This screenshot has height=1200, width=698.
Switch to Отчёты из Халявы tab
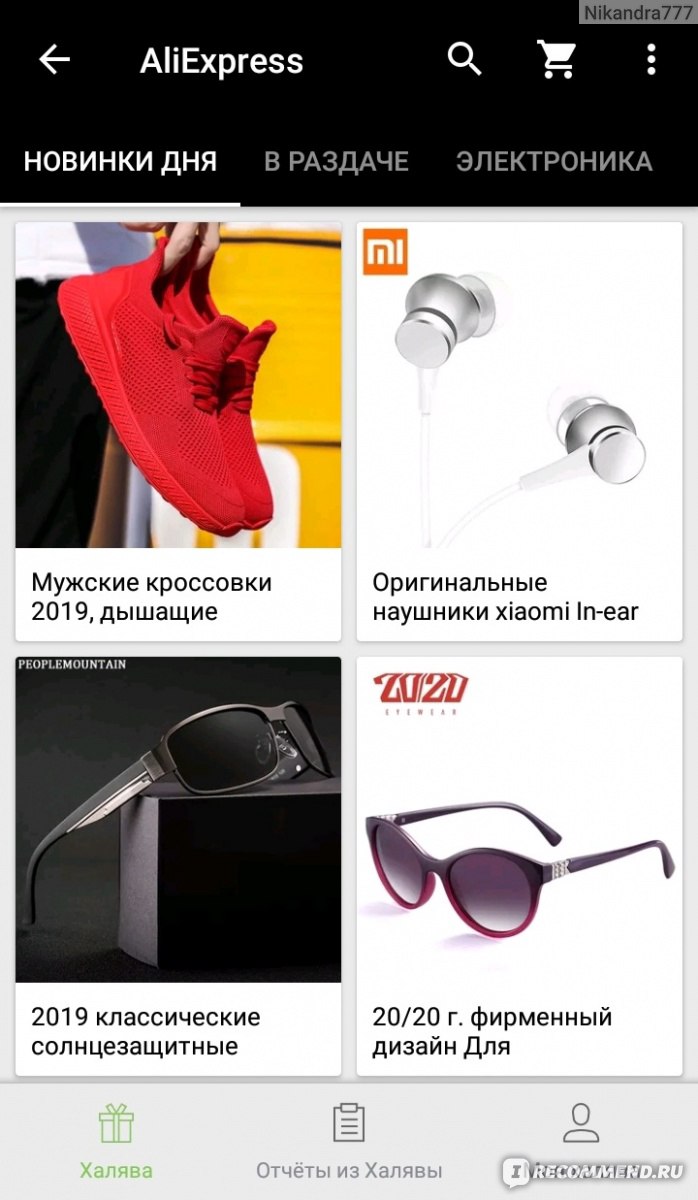349,1142
